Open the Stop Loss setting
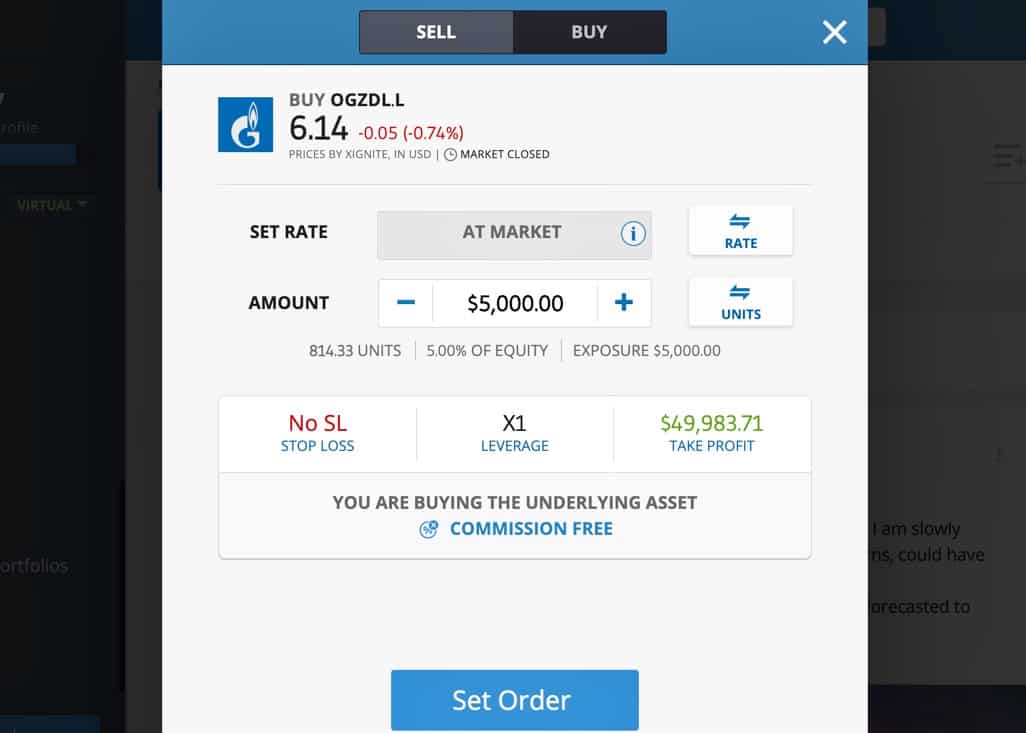This screenshot has width=1026, height=733. [317, 433]
